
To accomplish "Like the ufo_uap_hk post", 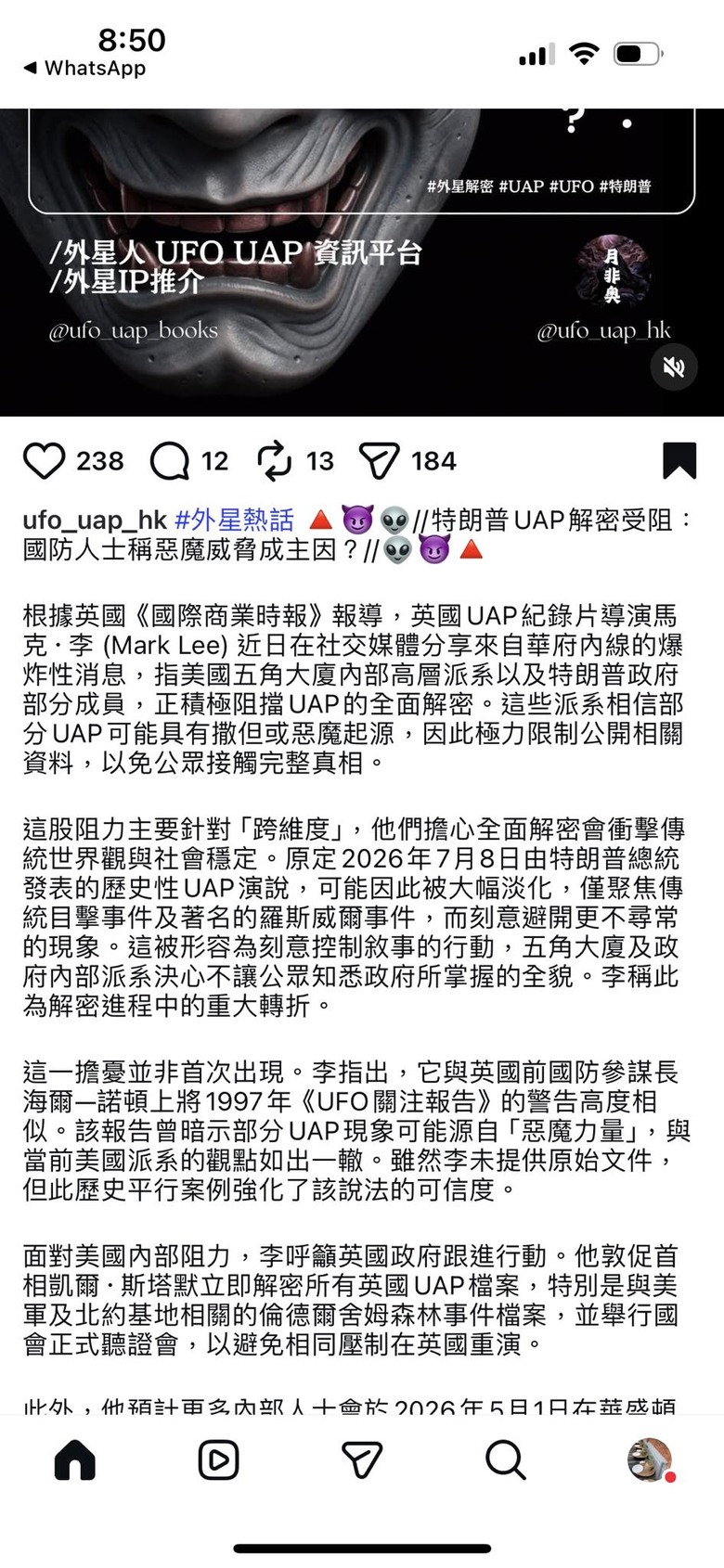I will click(44, 461).
